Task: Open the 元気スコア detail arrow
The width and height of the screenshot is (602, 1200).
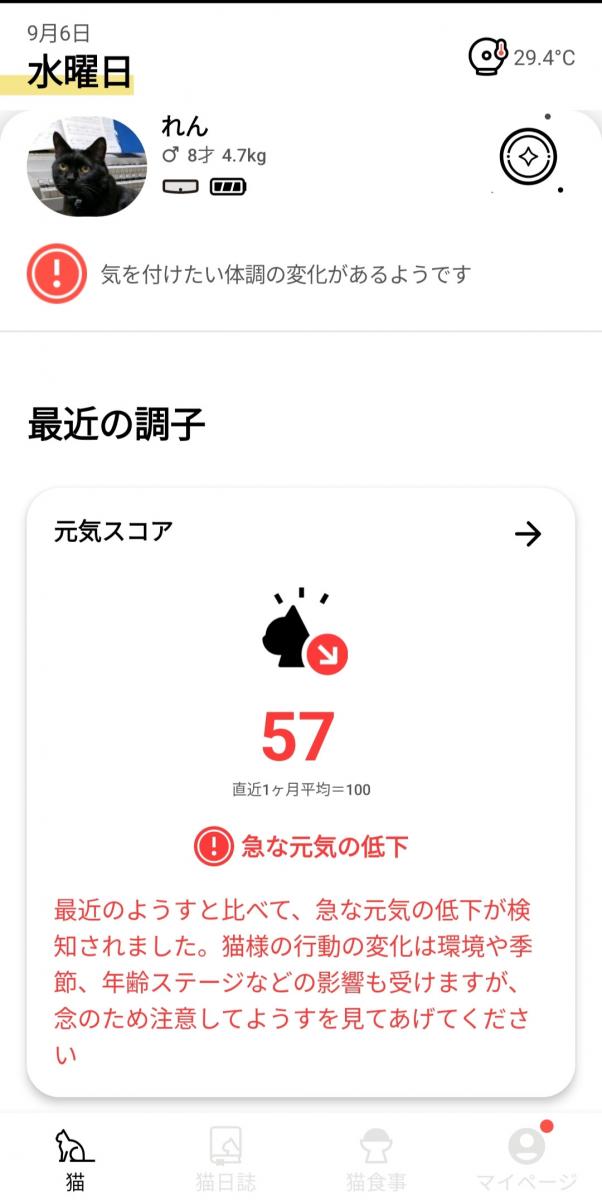Action: (527, 534)
